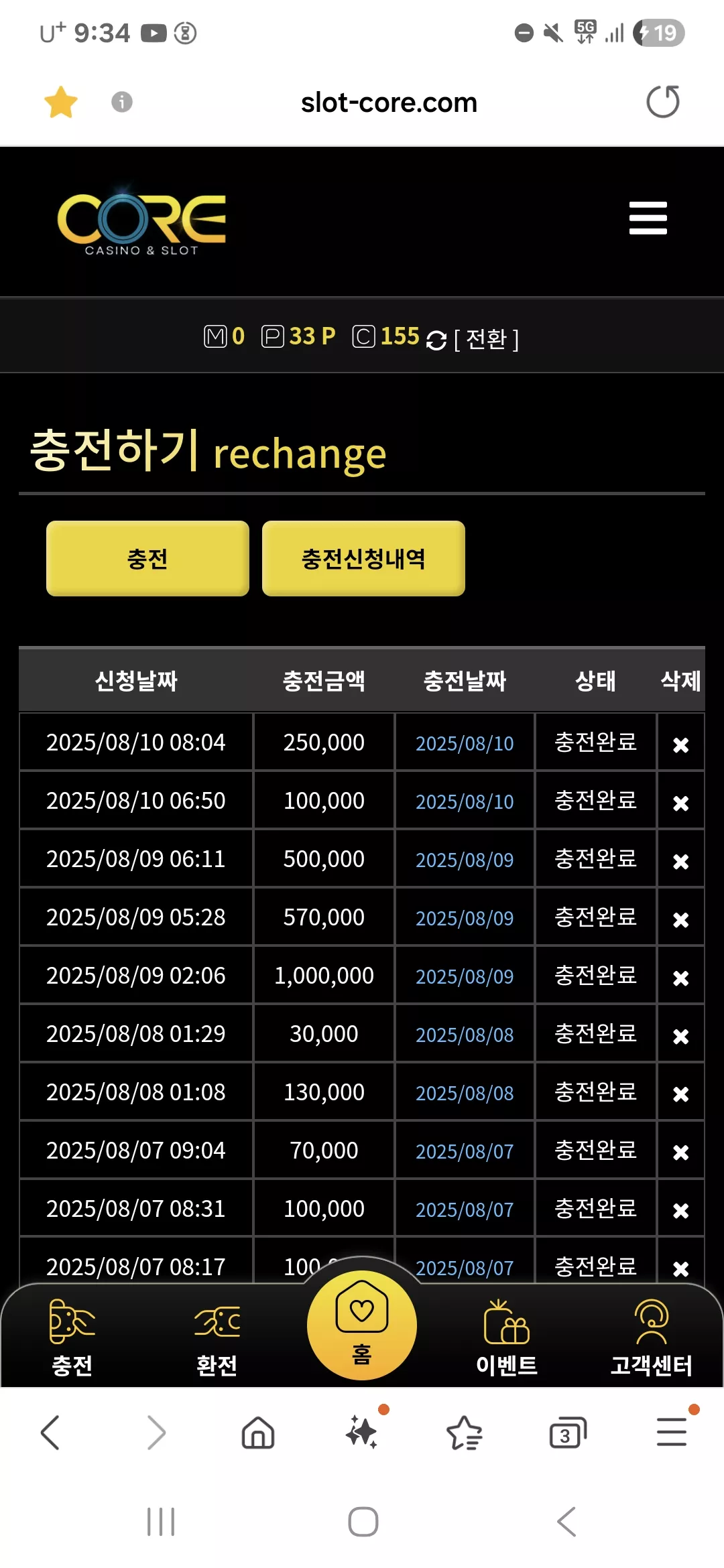724x1568 pixels.
Task: Delete the 2025/08/07 09:04 row
Action: (x=680, y=1153)
